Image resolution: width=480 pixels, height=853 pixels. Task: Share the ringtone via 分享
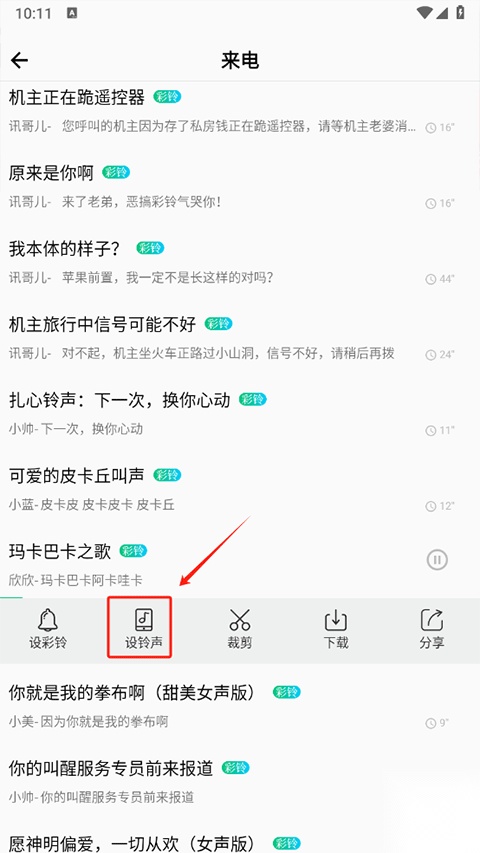click(x=432, y=629)
